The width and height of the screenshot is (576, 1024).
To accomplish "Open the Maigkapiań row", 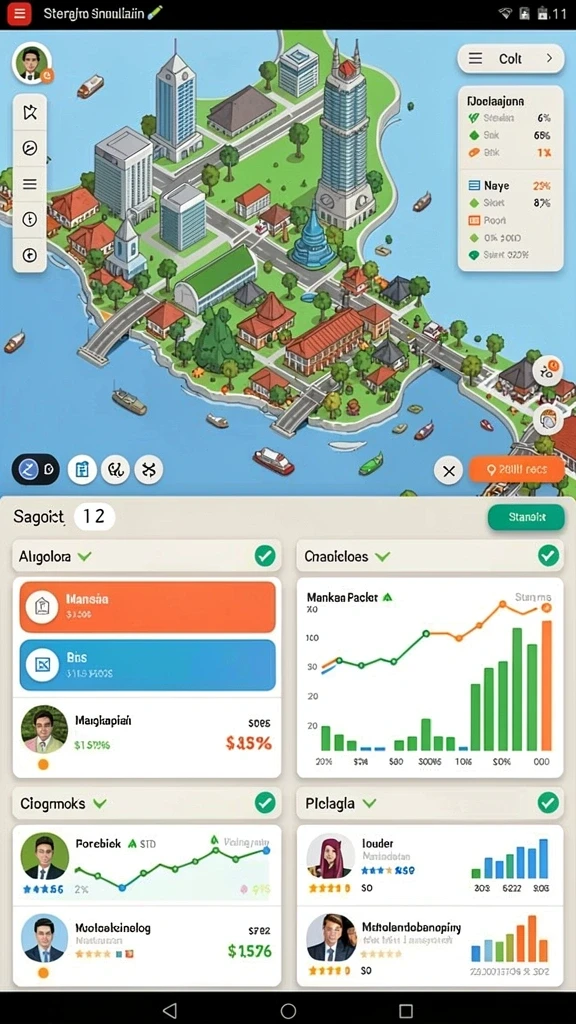I will point(147,737).
